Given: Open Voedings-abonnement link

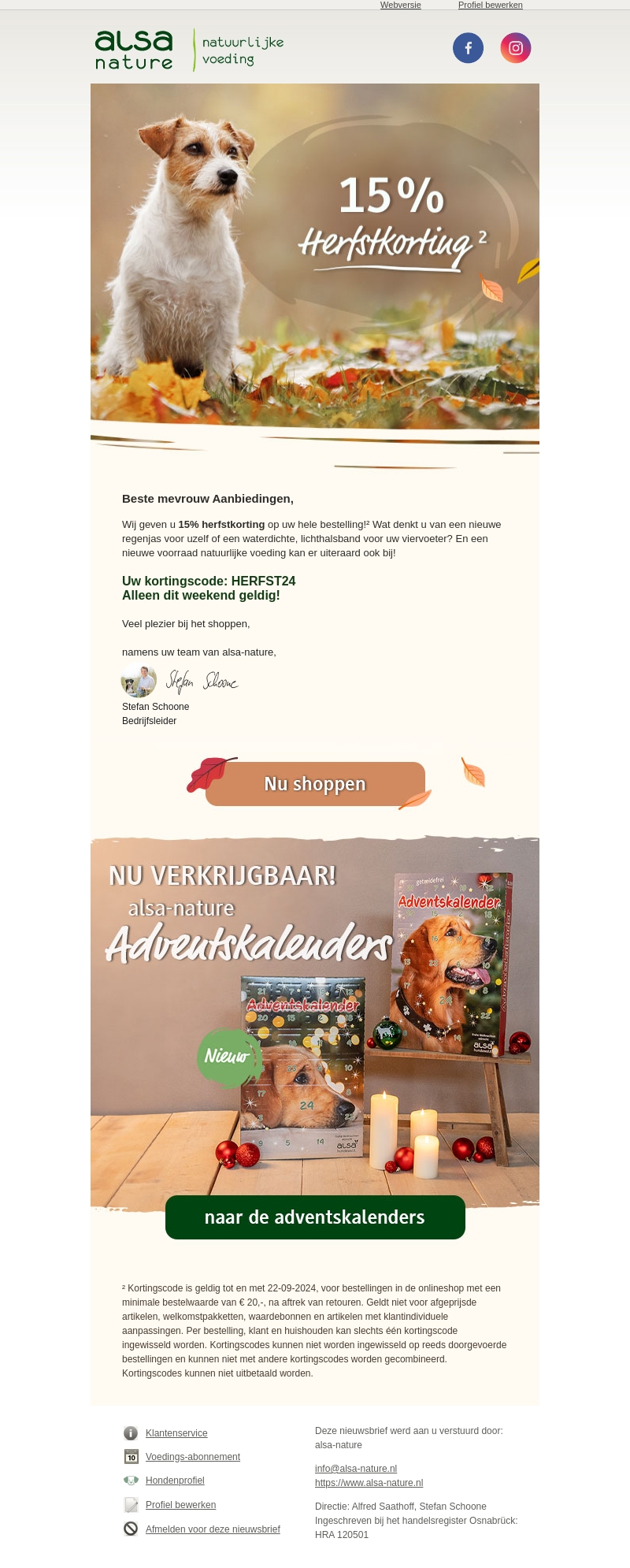Looking at the screenshot, I should click(x=193, y=1457).
